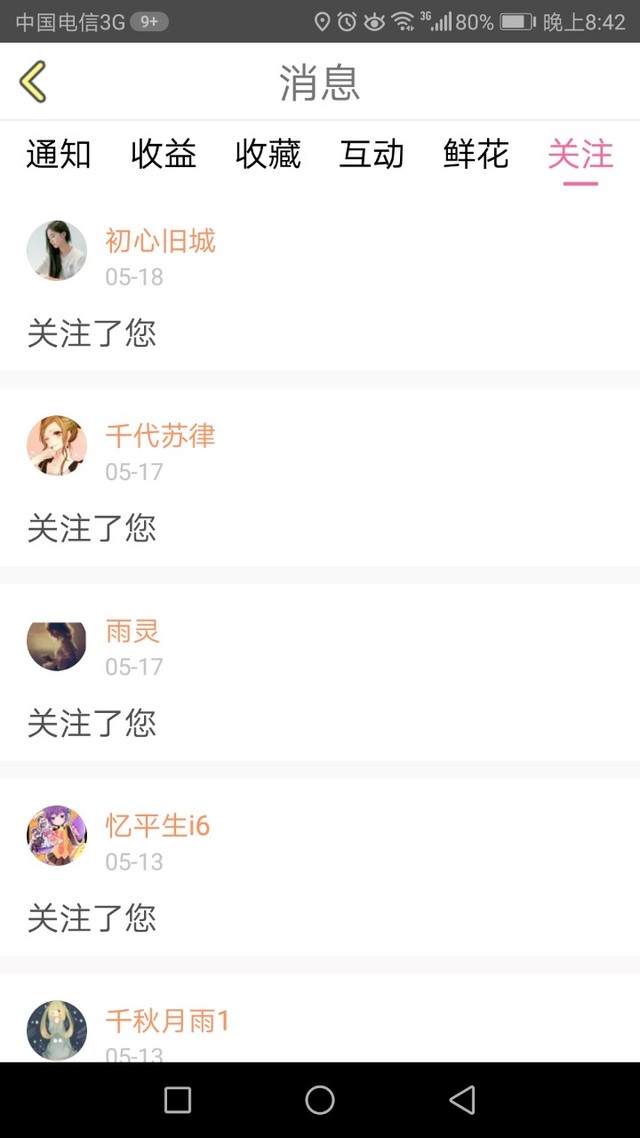Open 初心旧城's follow notification

[320, 283]
